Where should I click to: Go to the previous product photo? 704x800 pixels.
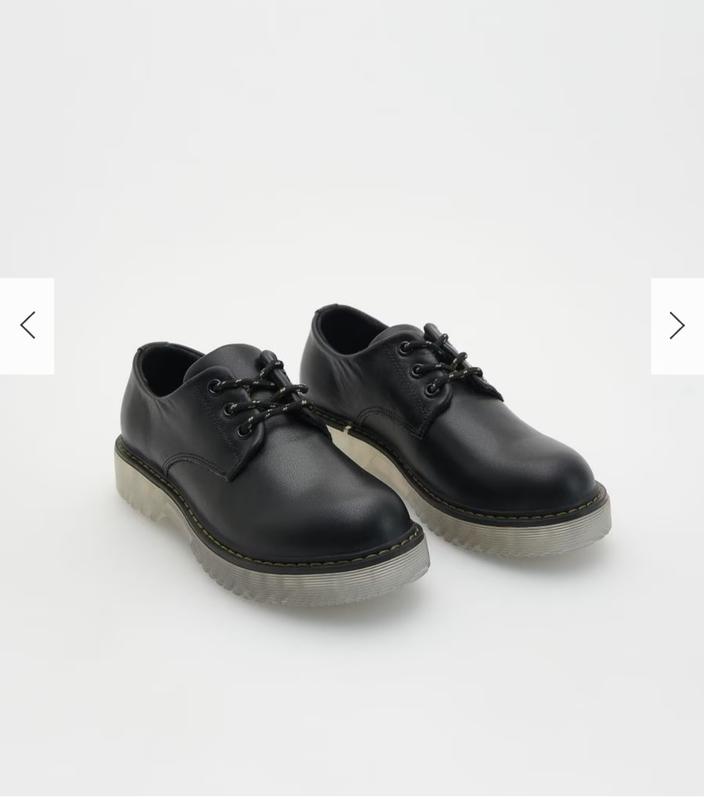tap(27, 326)
